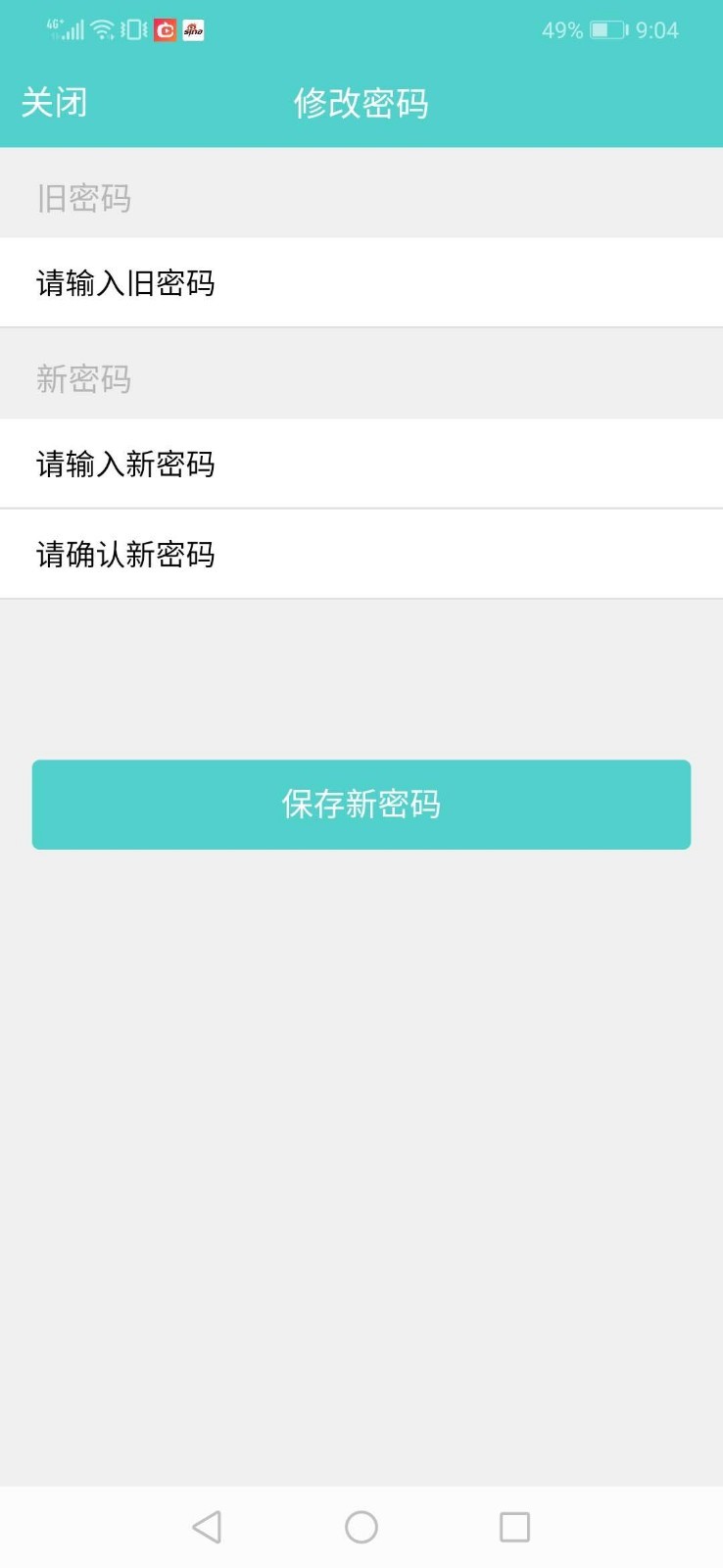
Task: Tap the Home circle in the navigation bar
Action: (x=361, y=1526)
